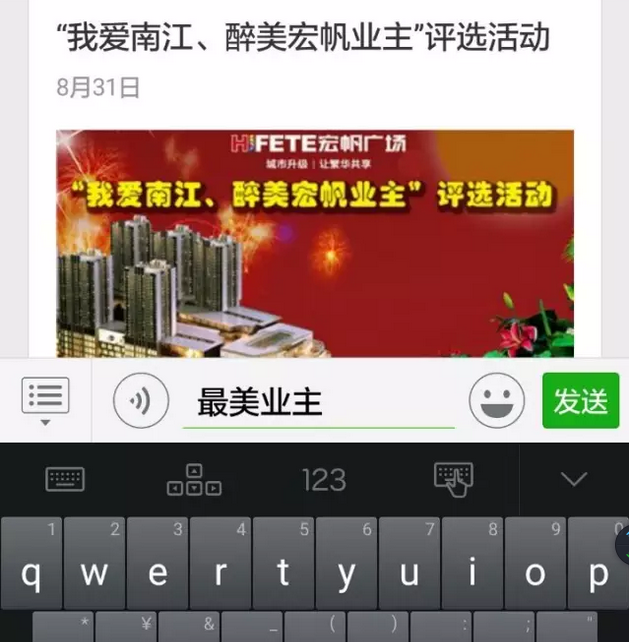Open the handwriting keyboard option
The image size is (629, 642).
453,479
